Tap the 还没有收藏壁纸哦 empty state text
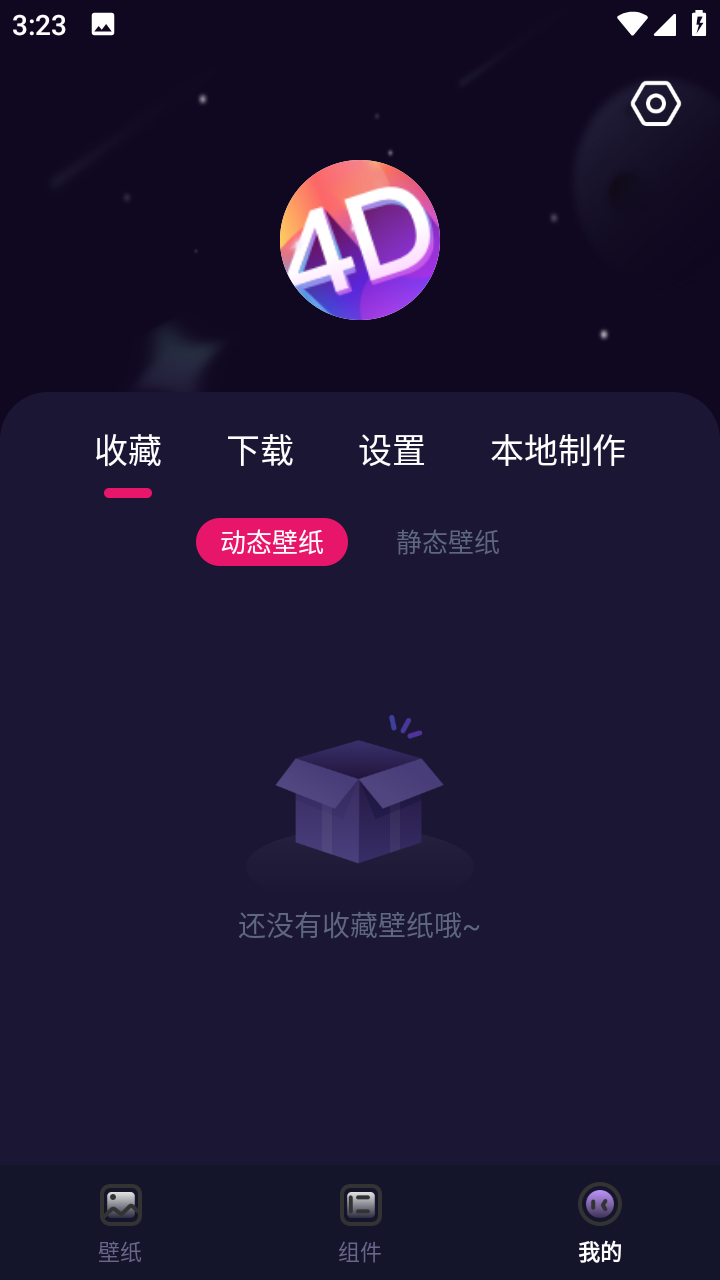 click(x=359, y=927)
